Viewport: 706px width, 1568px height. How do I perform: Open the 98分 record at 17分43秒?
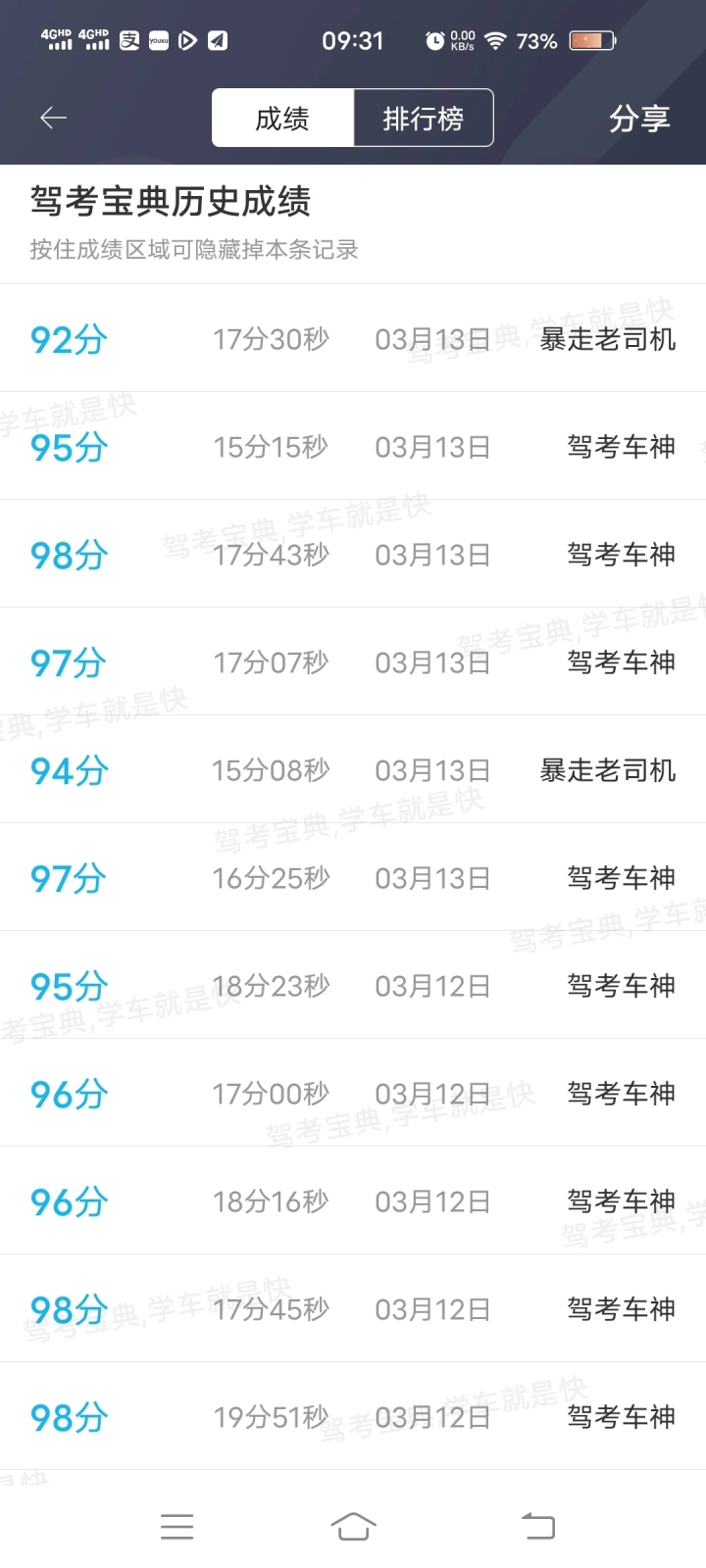(x=353, y=555)
